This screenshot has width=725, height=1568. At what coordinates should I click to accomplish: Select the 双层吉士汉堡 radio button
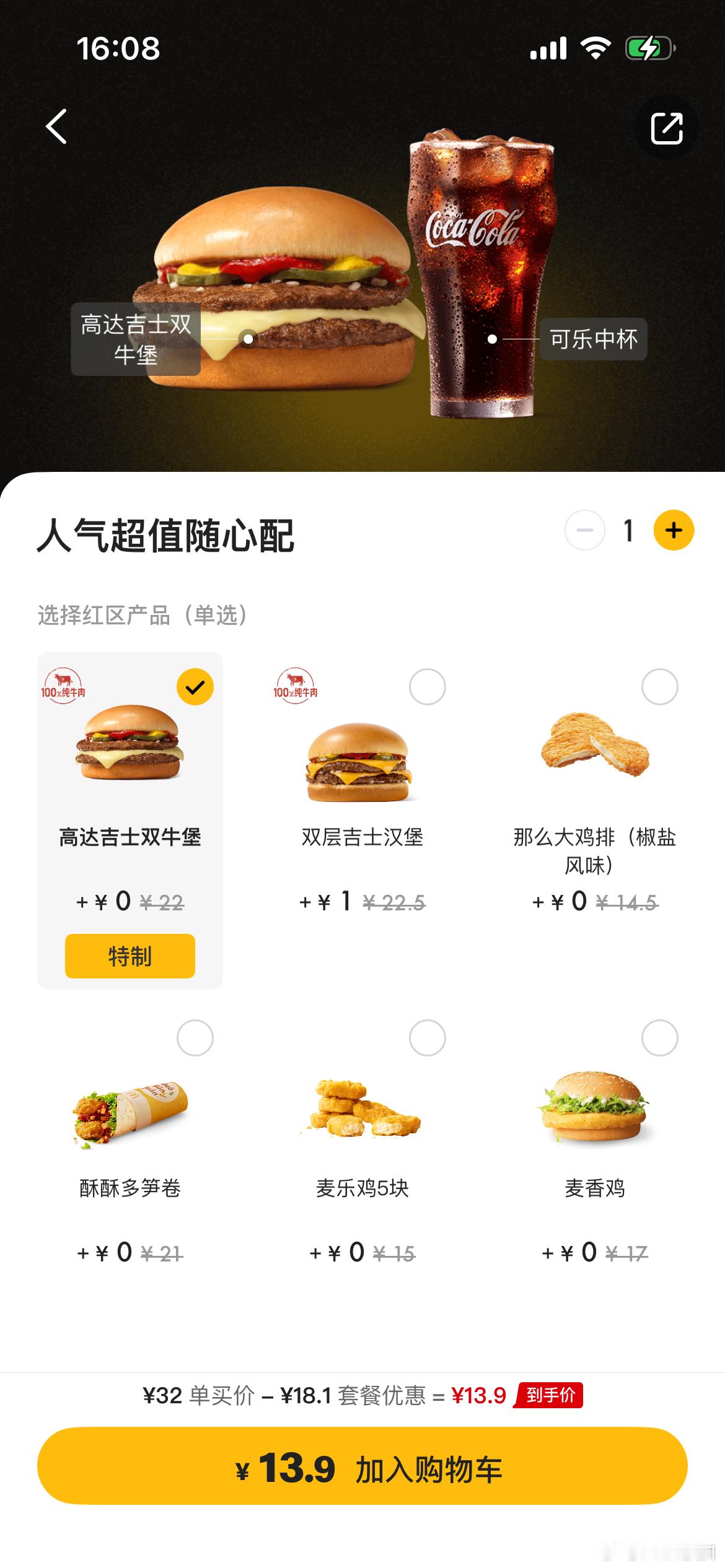pyautogui.click(x=426, y=686)
